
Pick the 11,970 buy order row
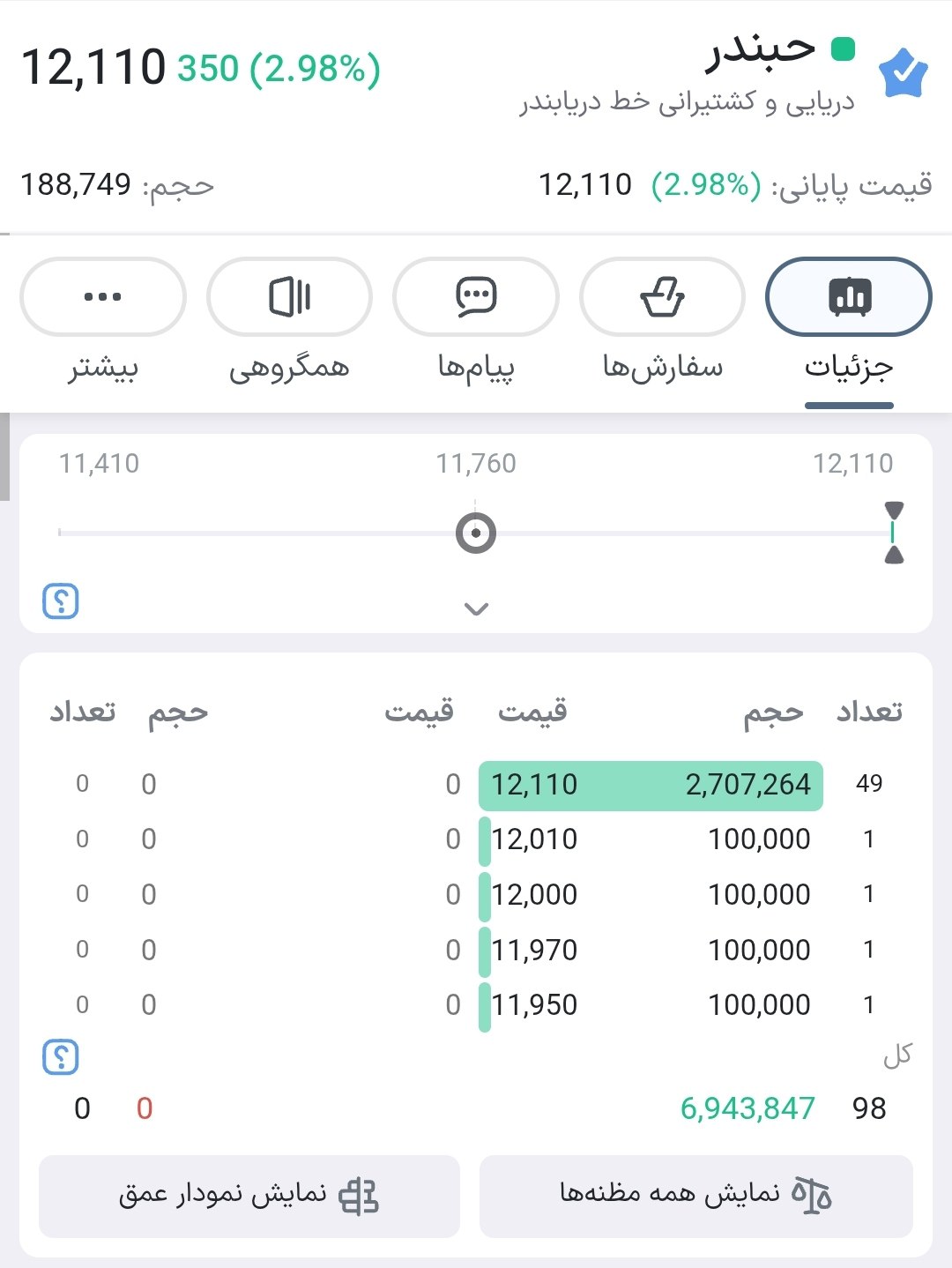[651, 951]
